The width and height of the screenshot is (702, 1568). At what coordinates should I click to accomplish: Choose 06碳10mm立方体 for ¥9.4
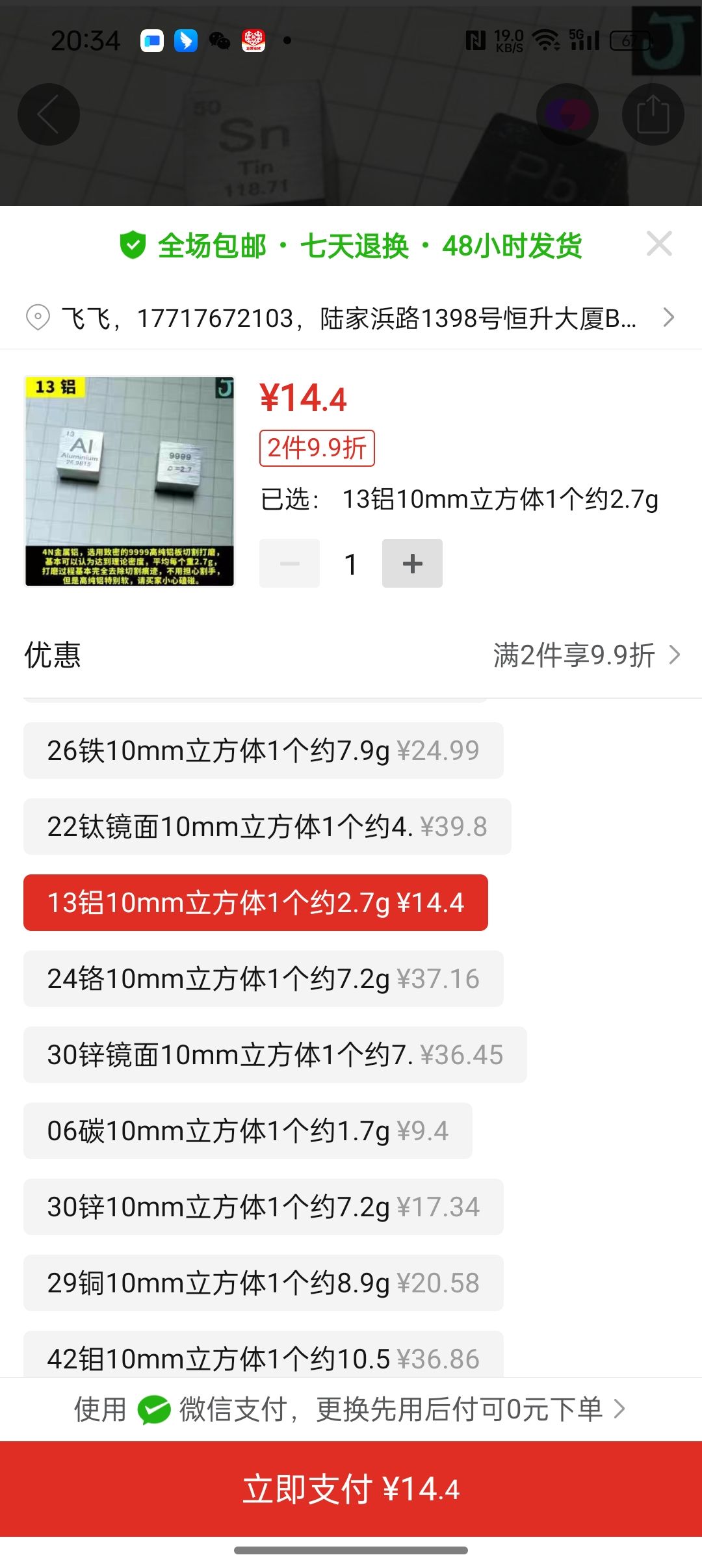(248, 1131)
